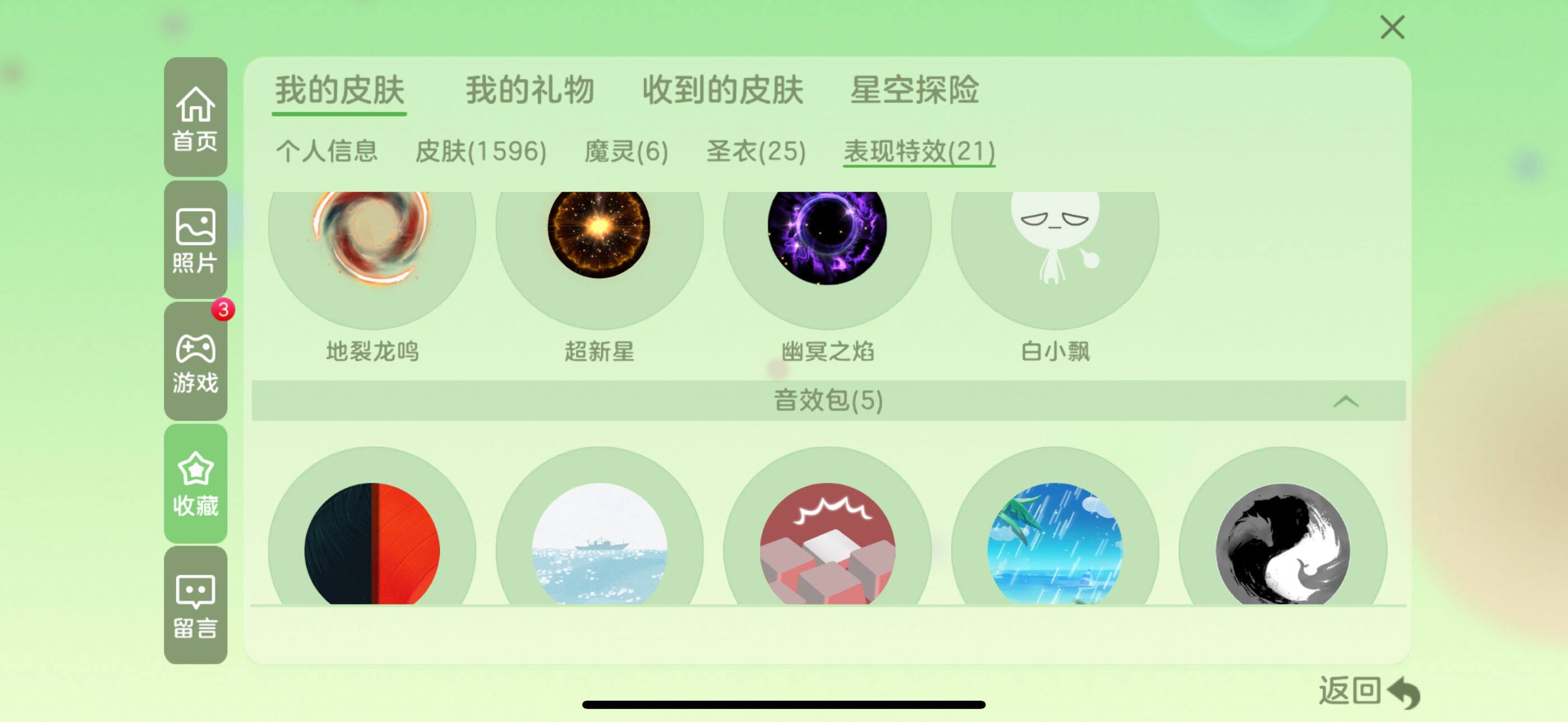Viewport: 1568px width, 722px height.
Task: Select the 超新星 effect
Action: pos(599,244)
